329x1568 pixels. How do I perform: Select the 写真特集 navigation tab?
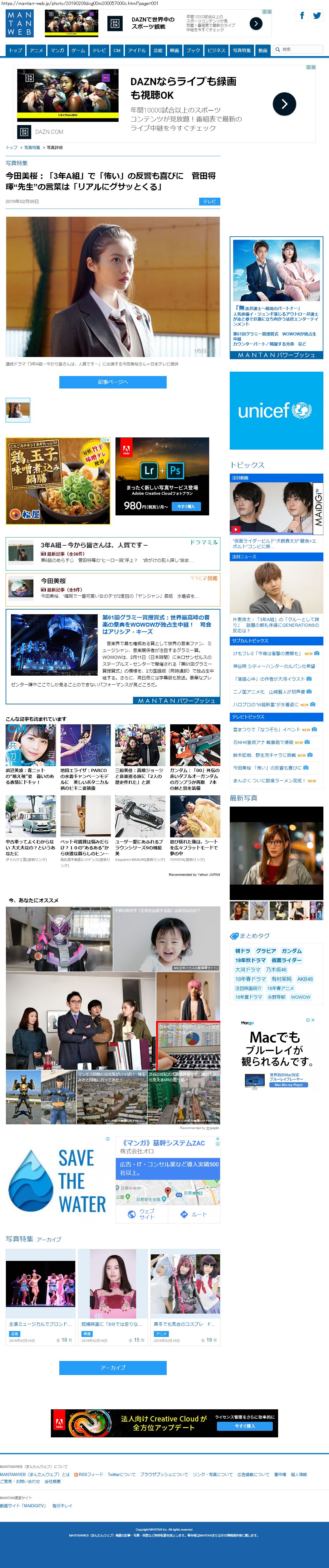[x=242, y=51]
